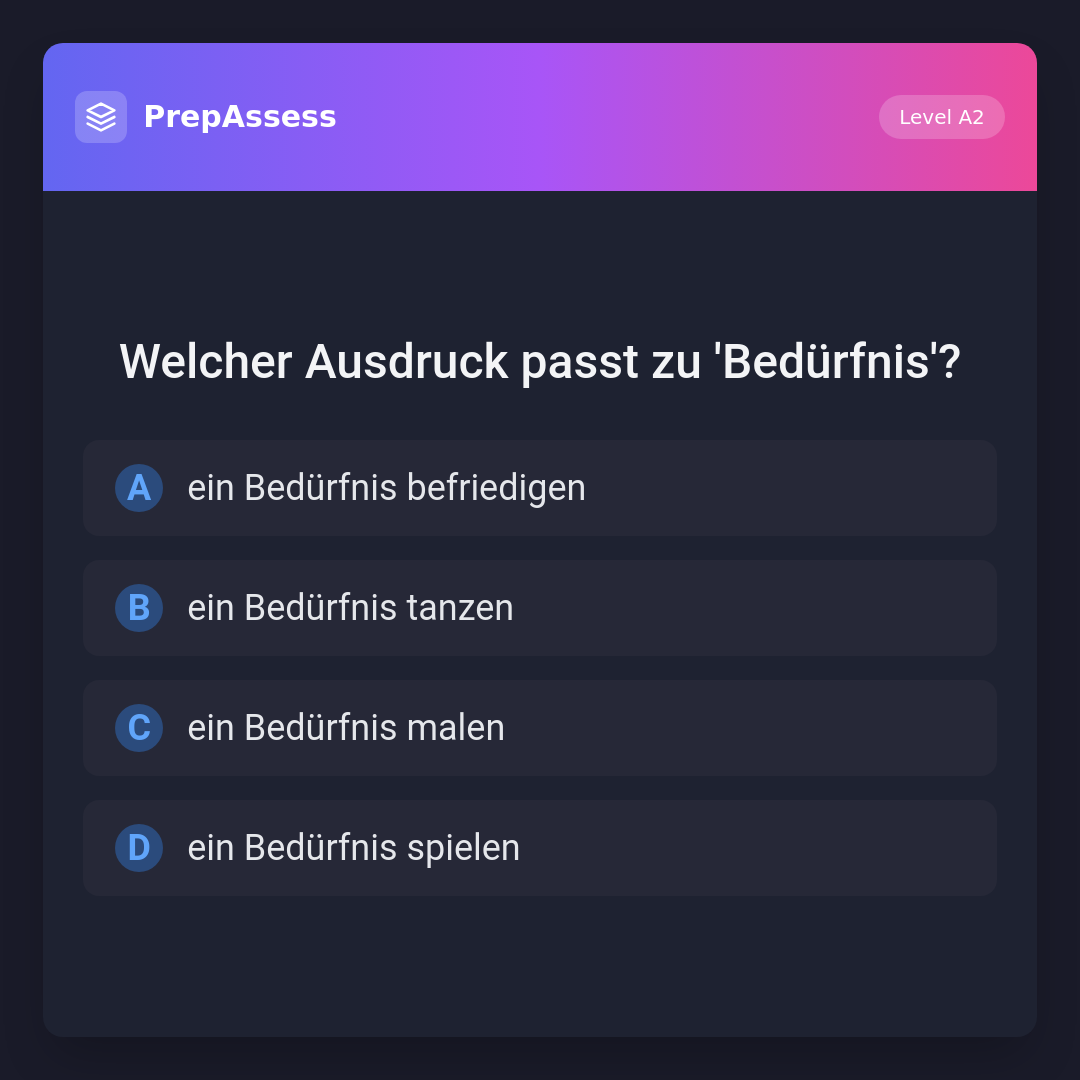1080x1080 pixels.
Task: Pick answer C 'ein Bedürfnis malen'
Action: click(x=540, y=728)
